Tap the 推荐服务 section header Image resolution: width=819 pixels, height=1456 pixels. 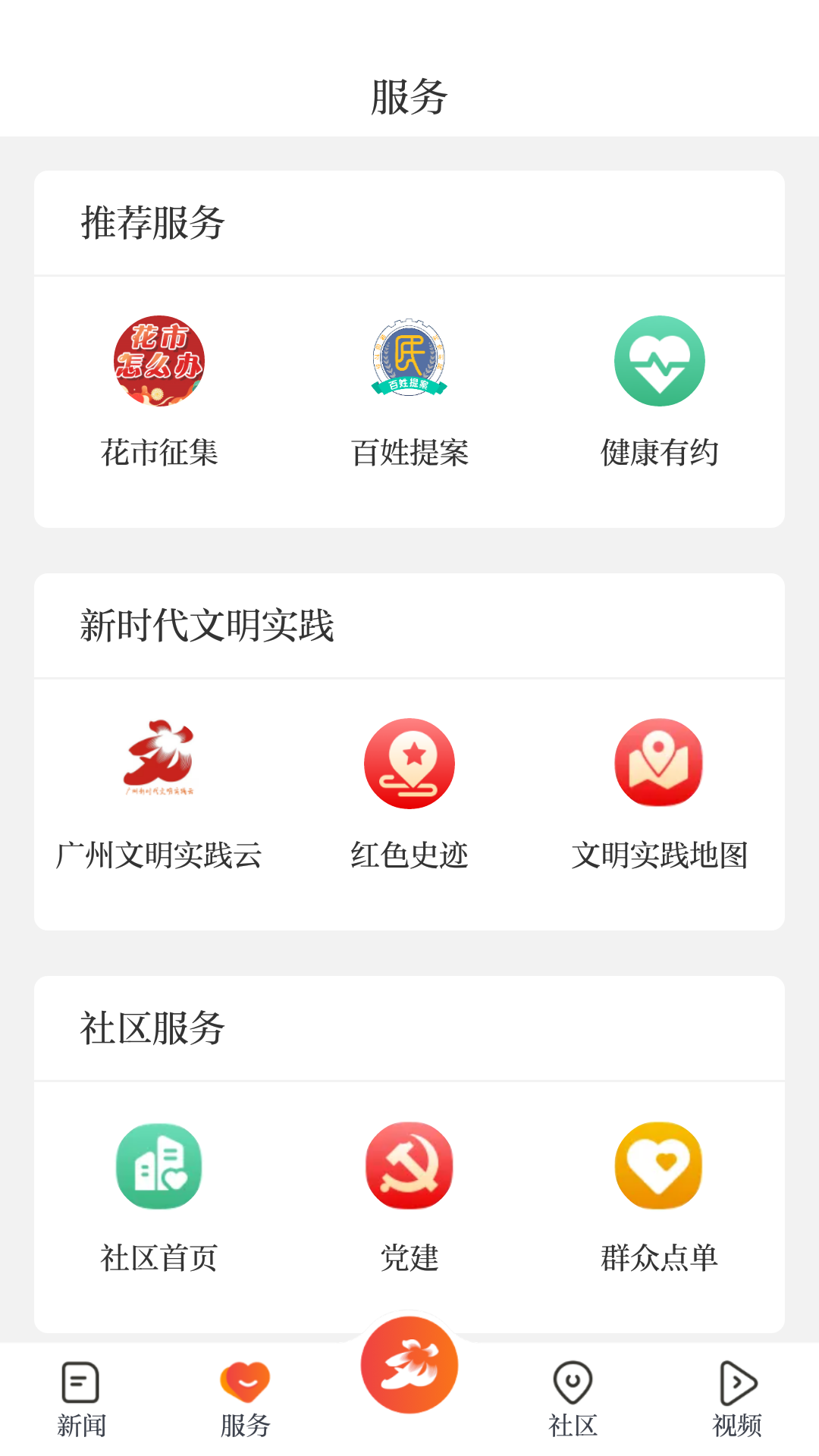pyautogui.click(x=153, y=222)
